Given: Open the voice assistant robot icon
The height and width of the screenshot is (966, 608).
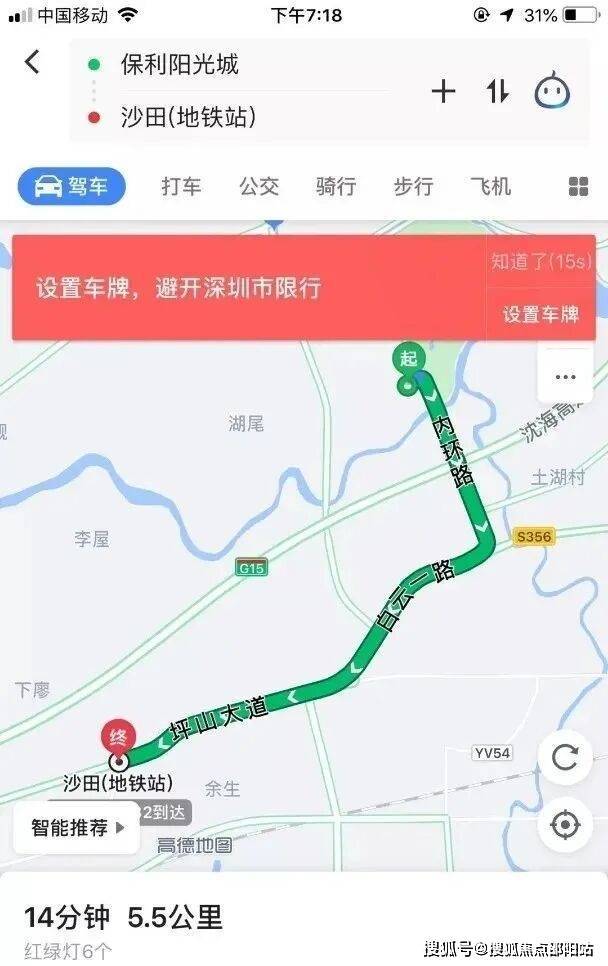Looking at the screenshot, I should [x=552, y=92].
